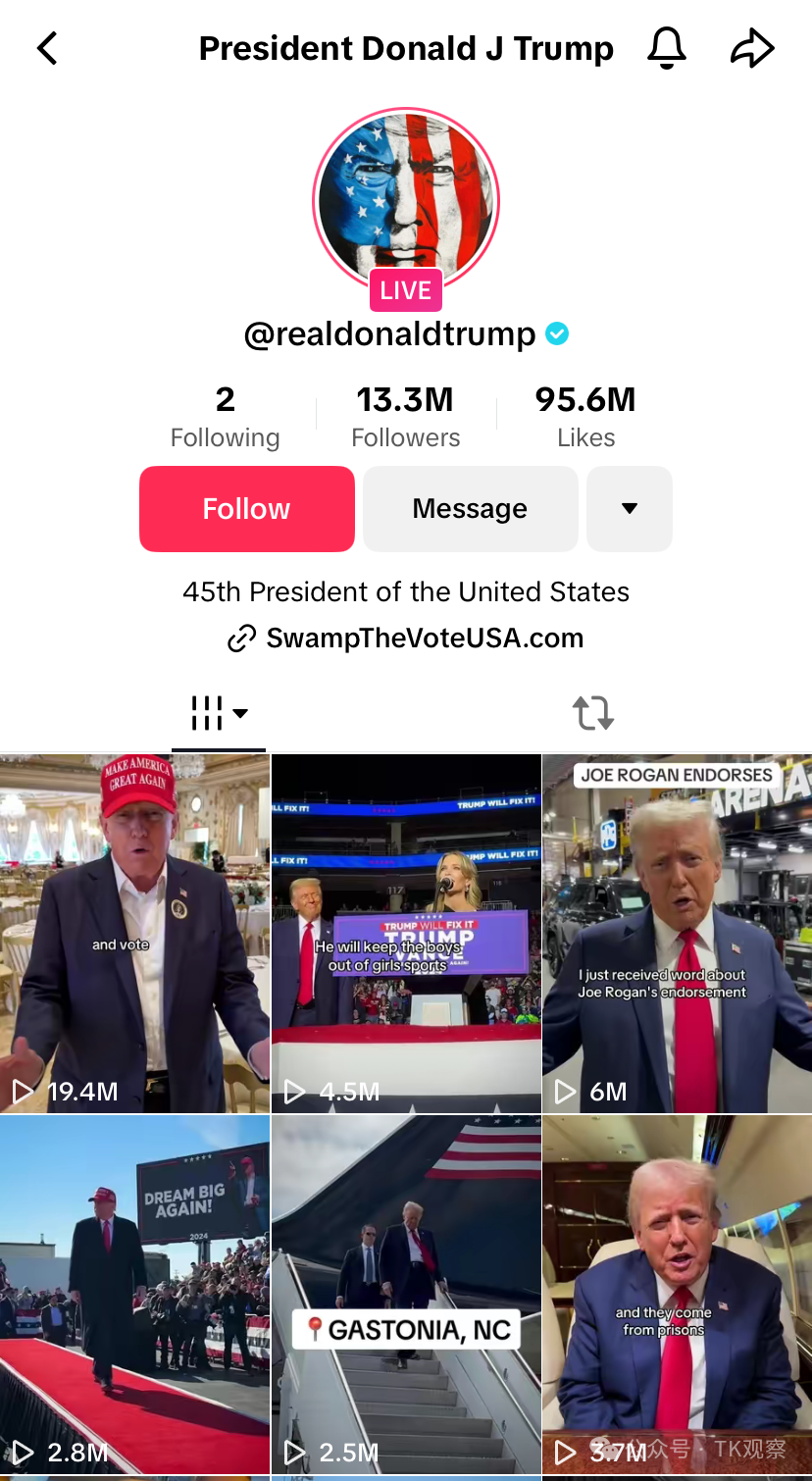Switch to the reposts tab
The width and height of the screenshot is (812, 1481).
click(593, 713)
